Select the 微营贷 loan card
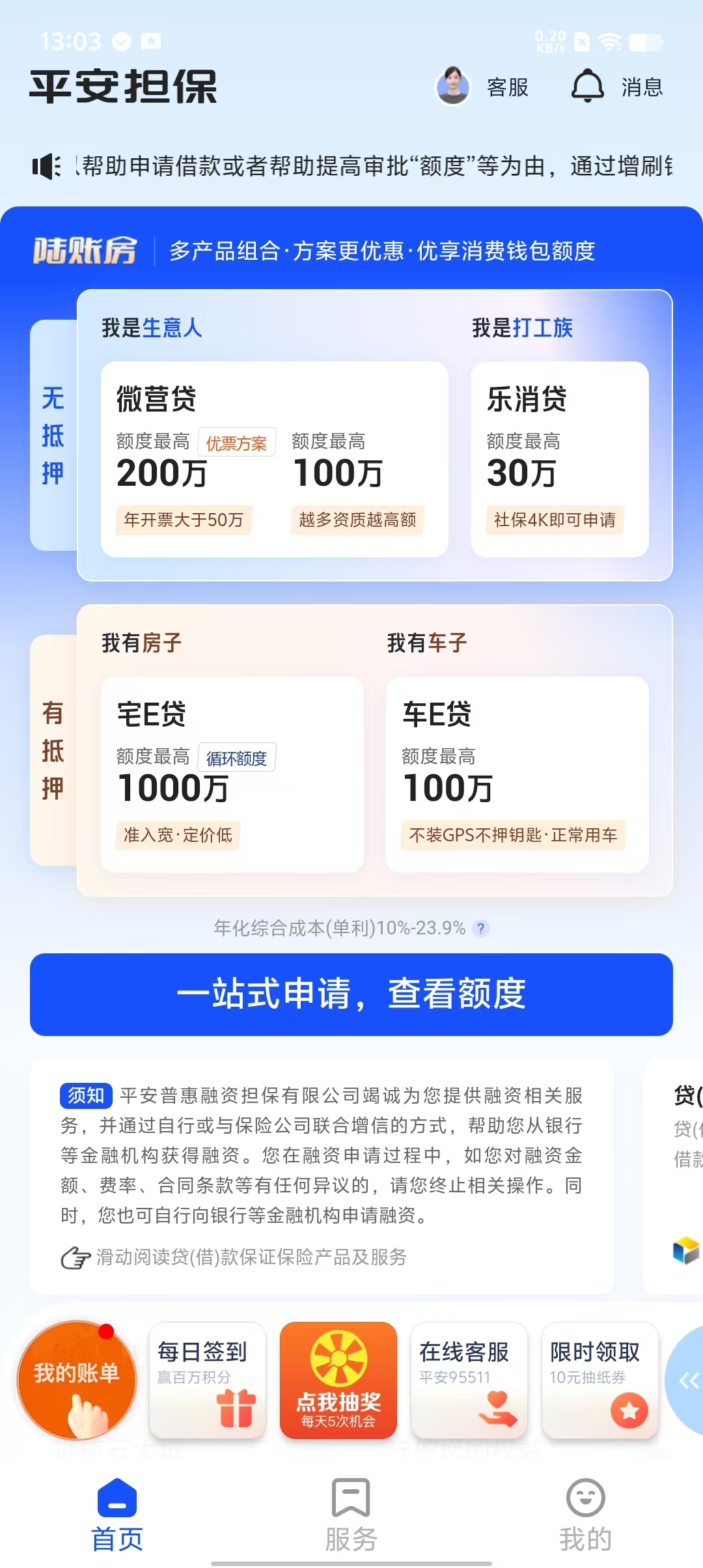 pyautogui.click(x=274, y=459)
